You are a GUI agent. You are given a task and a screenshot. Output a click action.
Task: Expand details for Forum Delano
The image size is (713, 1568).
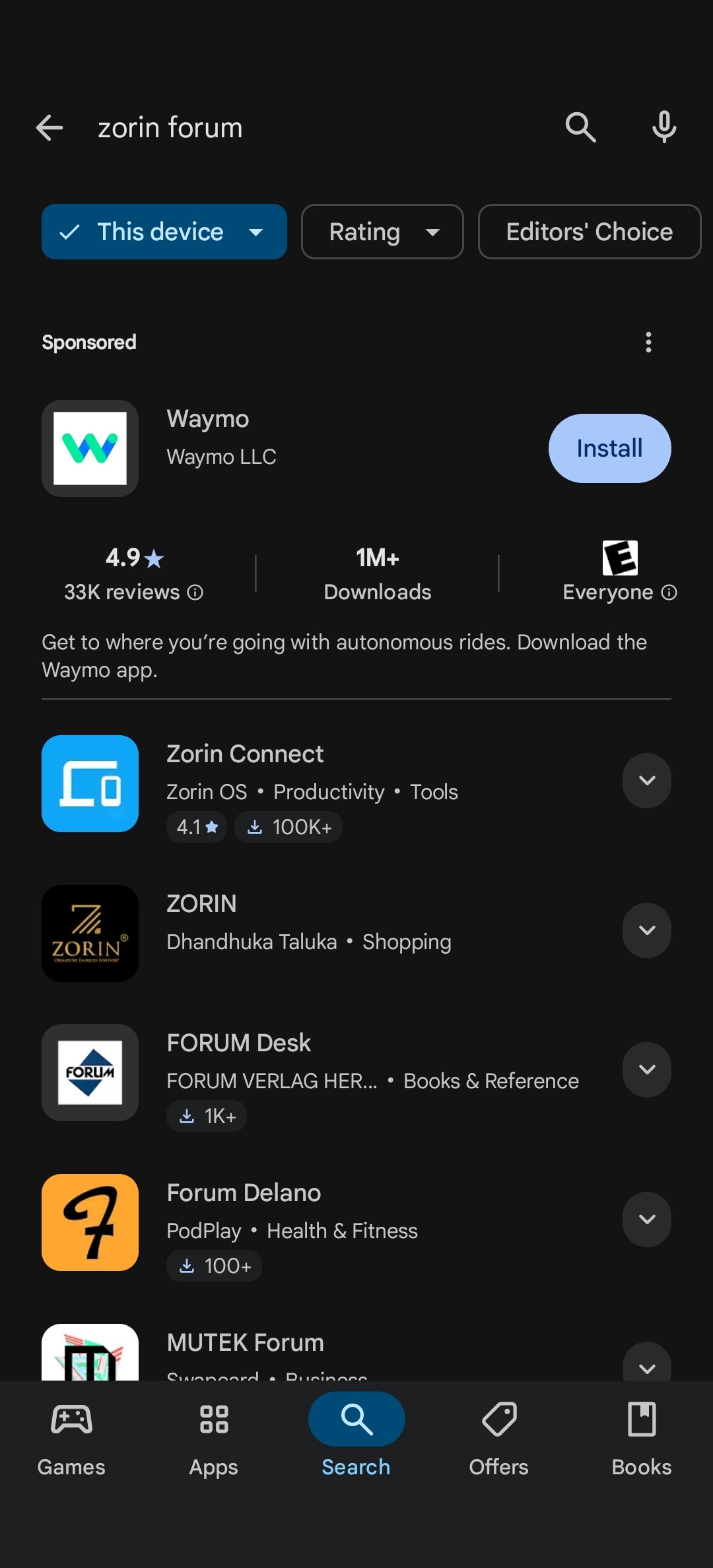(647, 1220)
